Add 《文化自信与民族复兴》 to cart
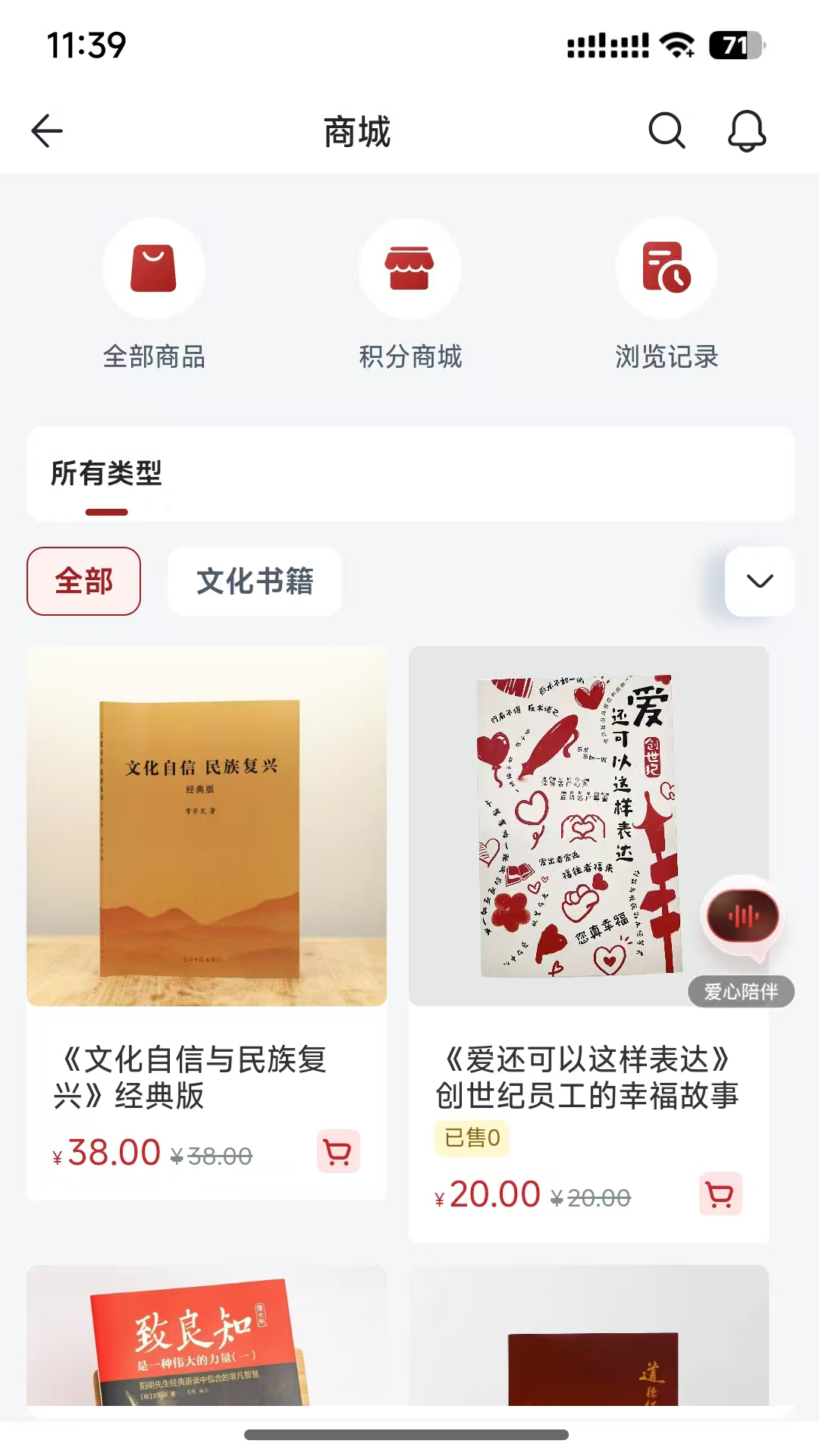Viewport: 819px width, 1456px height. coord(338,1152)
